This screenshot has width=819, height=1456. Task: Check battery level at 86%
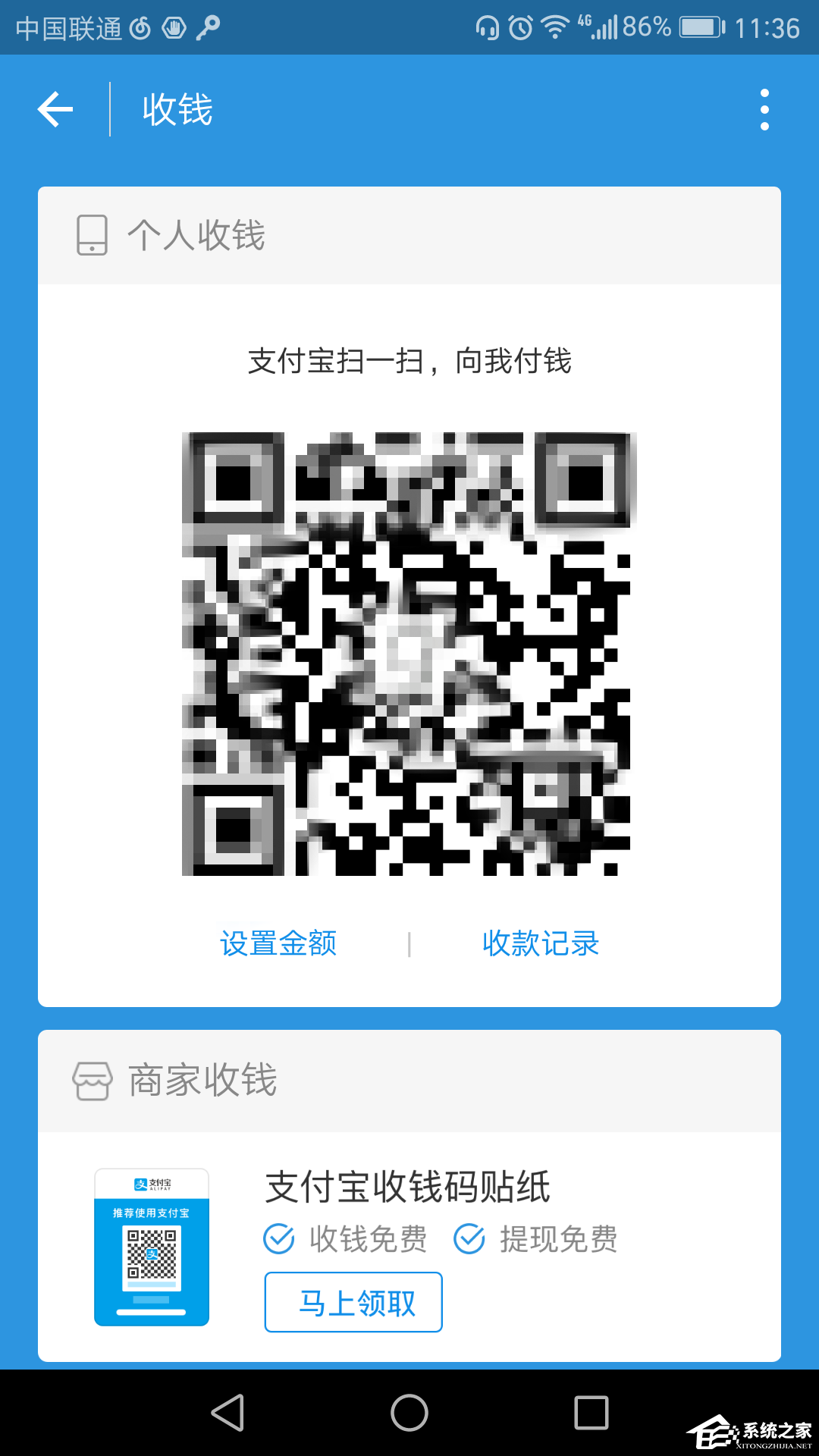(x=648, y=25)
